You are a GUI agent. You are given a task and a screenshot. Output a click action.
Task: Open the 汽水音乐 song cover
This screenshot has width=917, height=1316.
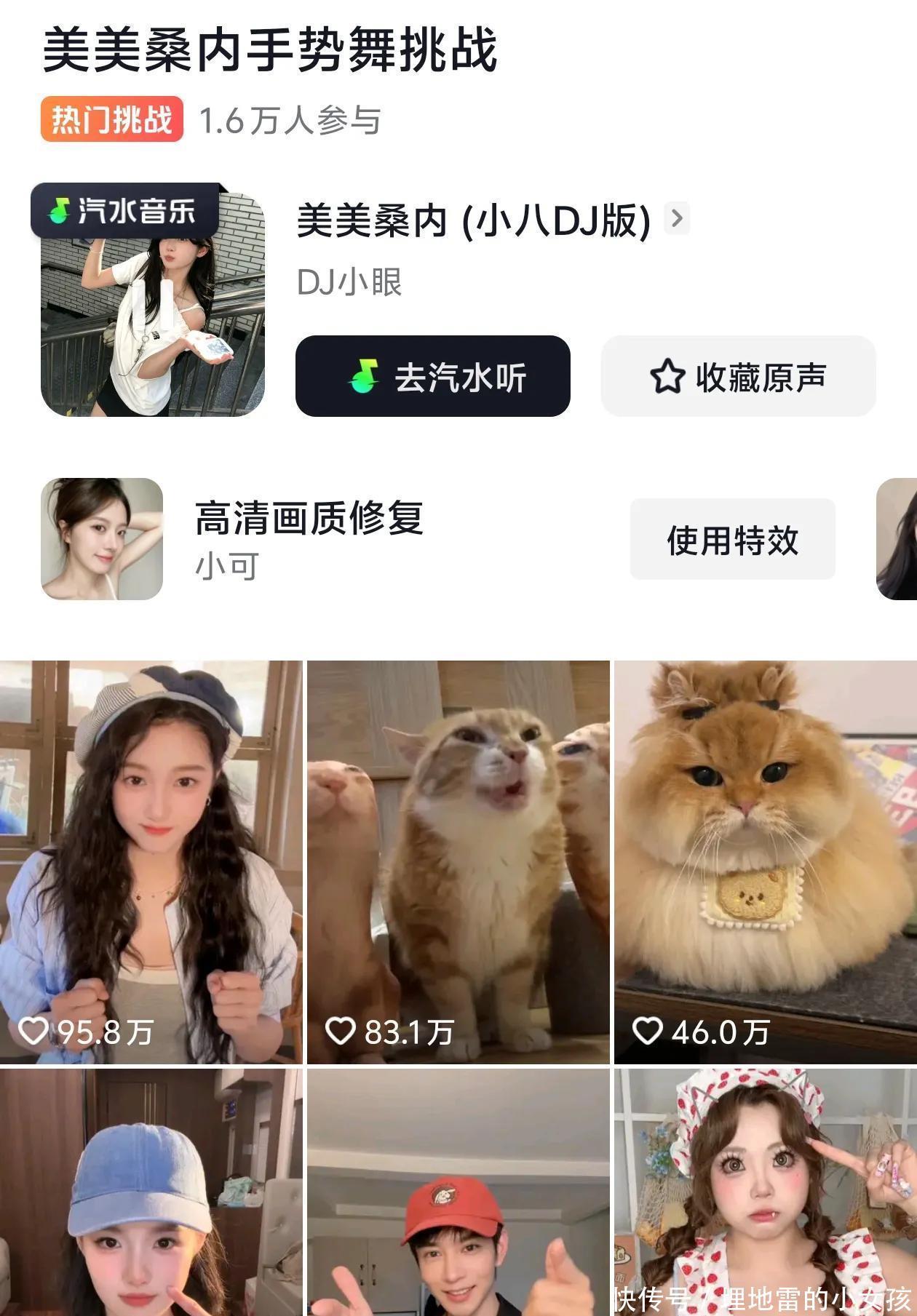click(x=152, y=304)
